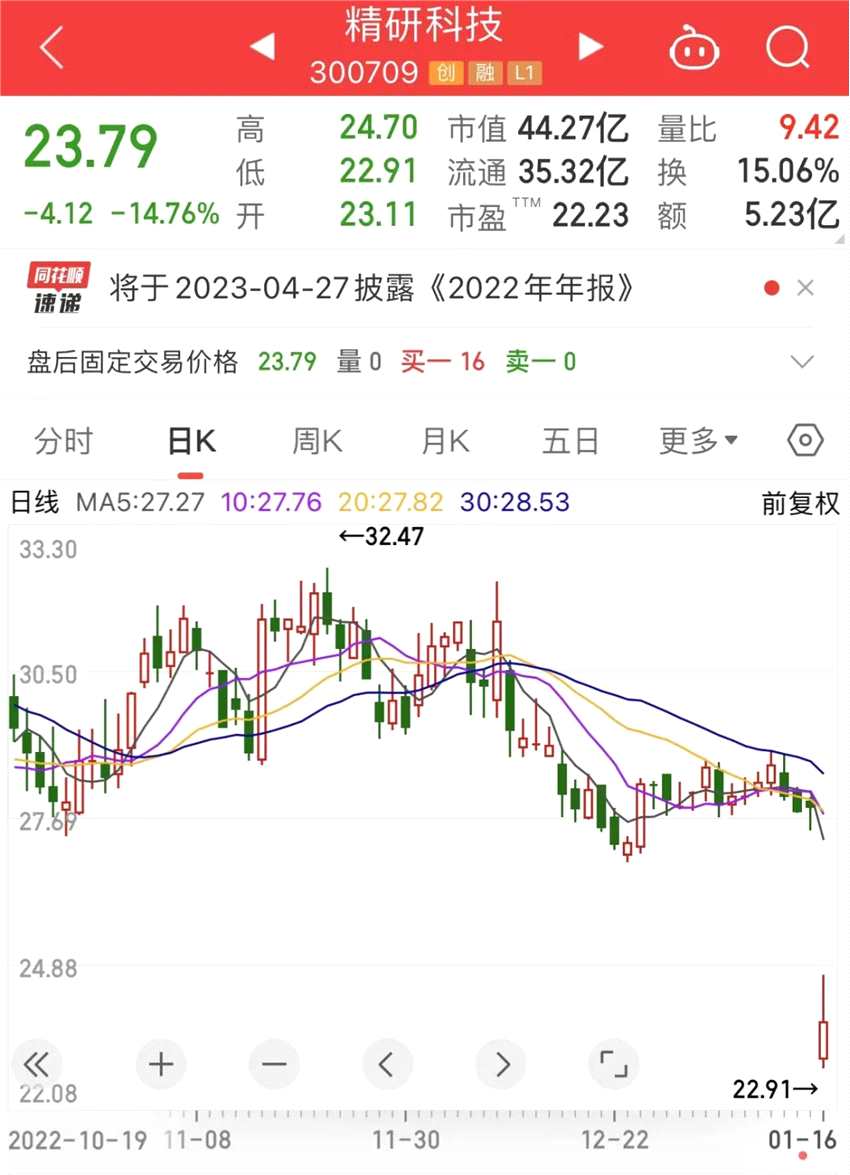Switch to the 月K chart tab

(445, 440)
